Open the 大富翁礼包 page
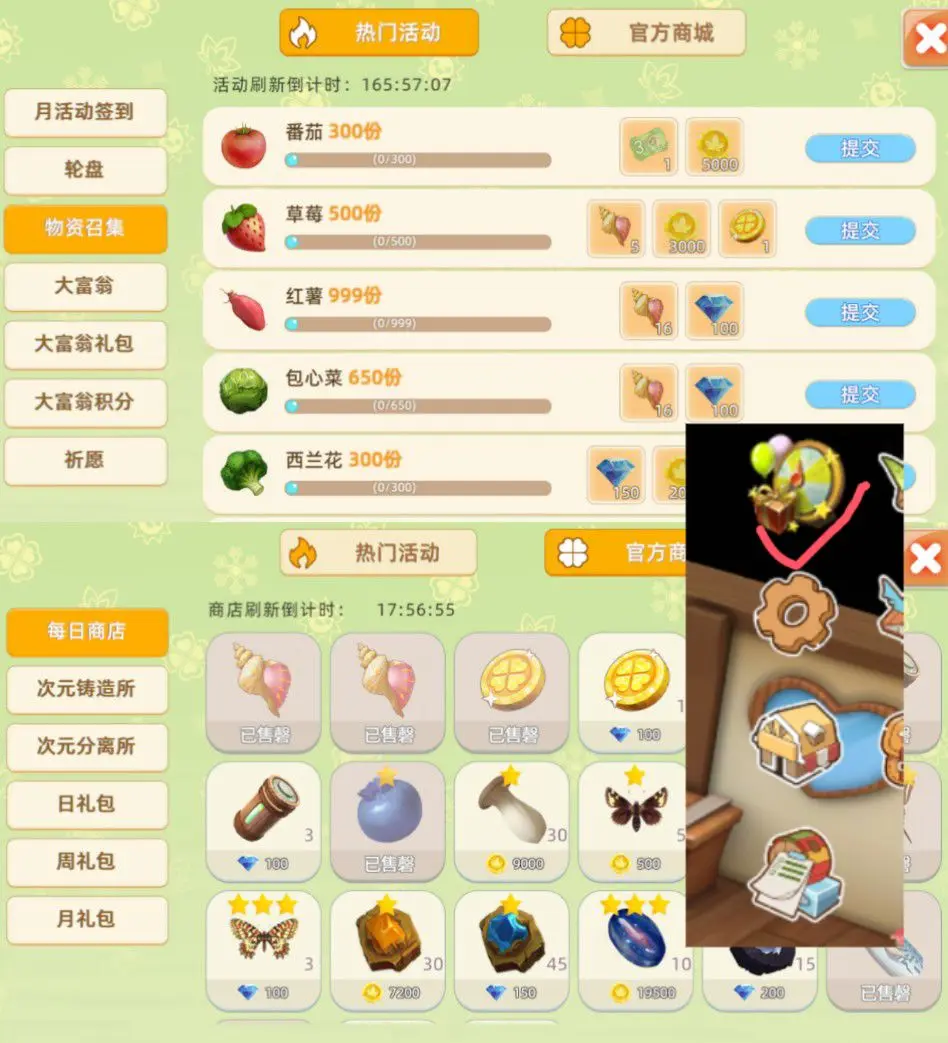 (x=86, y=345)
